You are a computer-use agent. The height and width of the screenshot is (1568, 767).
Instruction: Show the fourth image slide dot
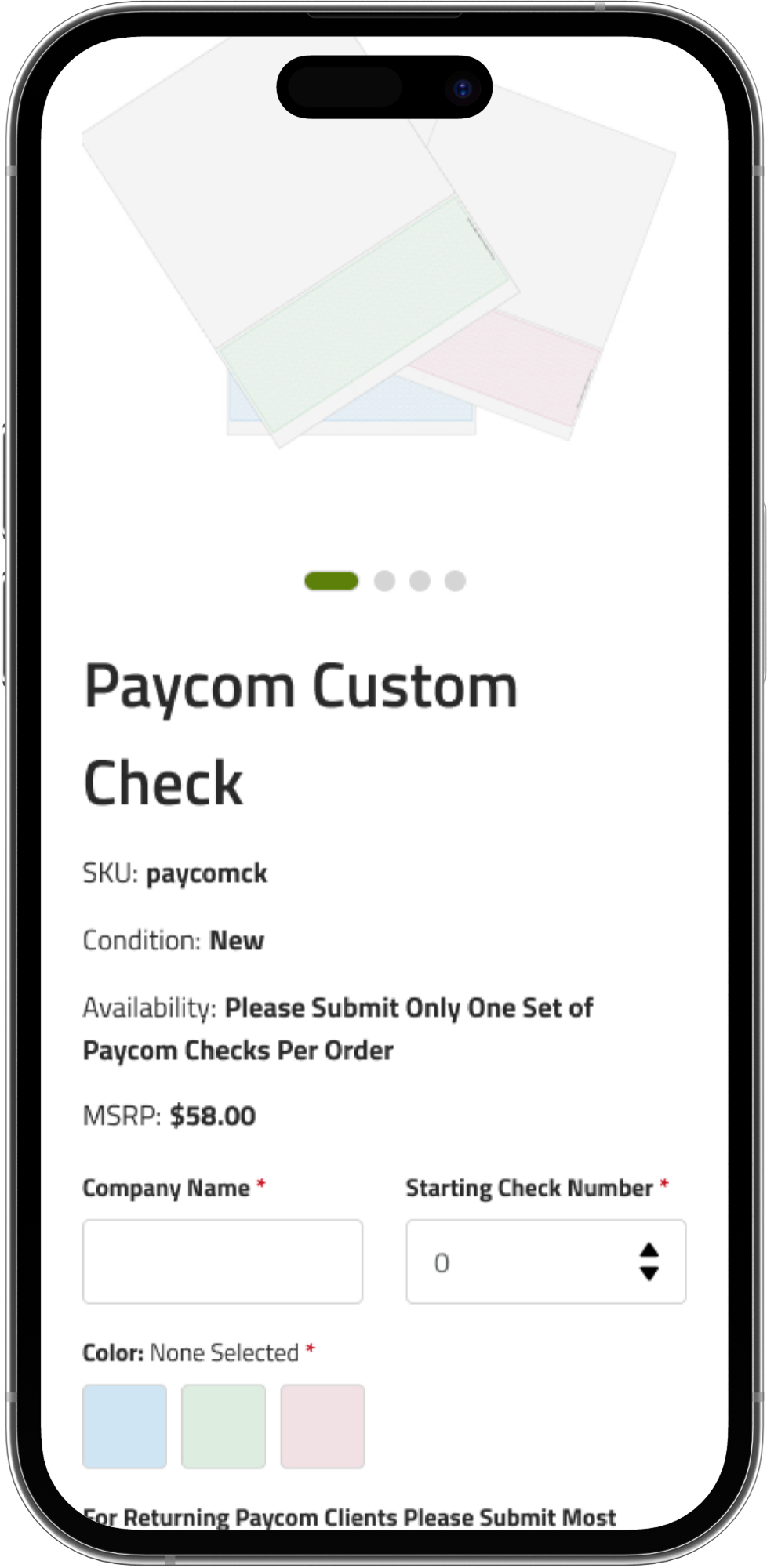[x=456, y=581]
